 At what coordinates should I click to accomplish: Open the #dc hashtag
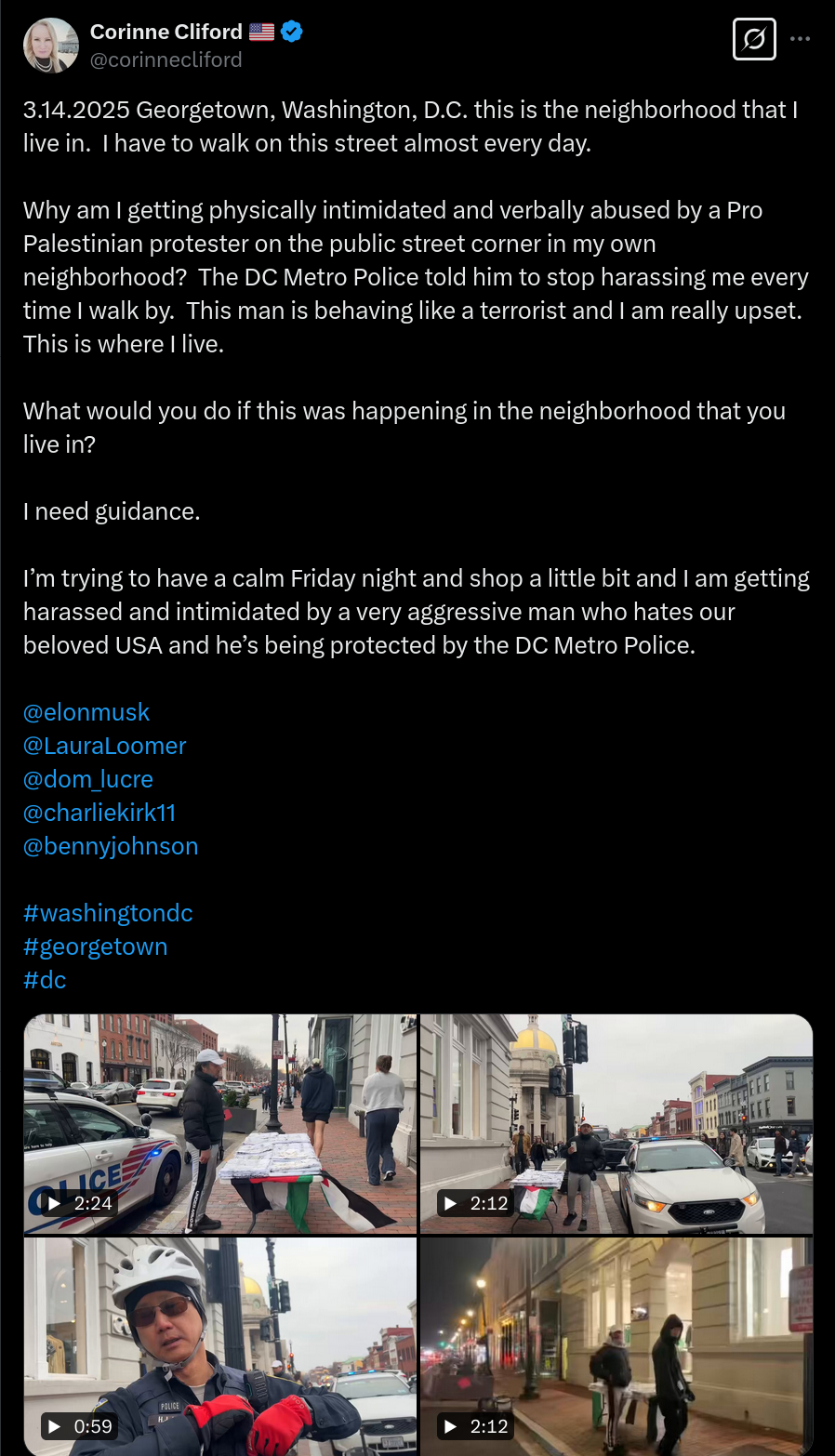pos(45,980)
